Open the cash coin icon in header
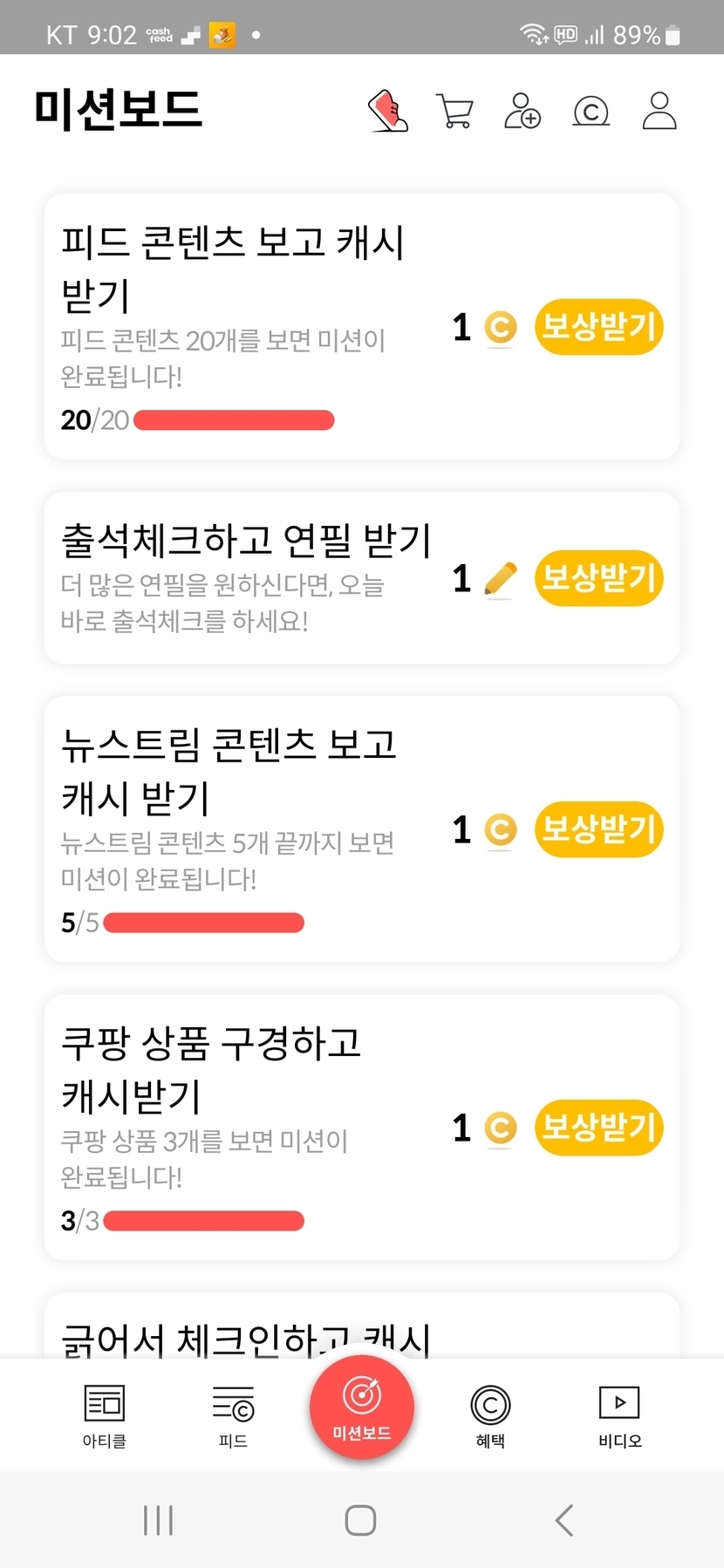724x1568 pixels. pos(591,112)
